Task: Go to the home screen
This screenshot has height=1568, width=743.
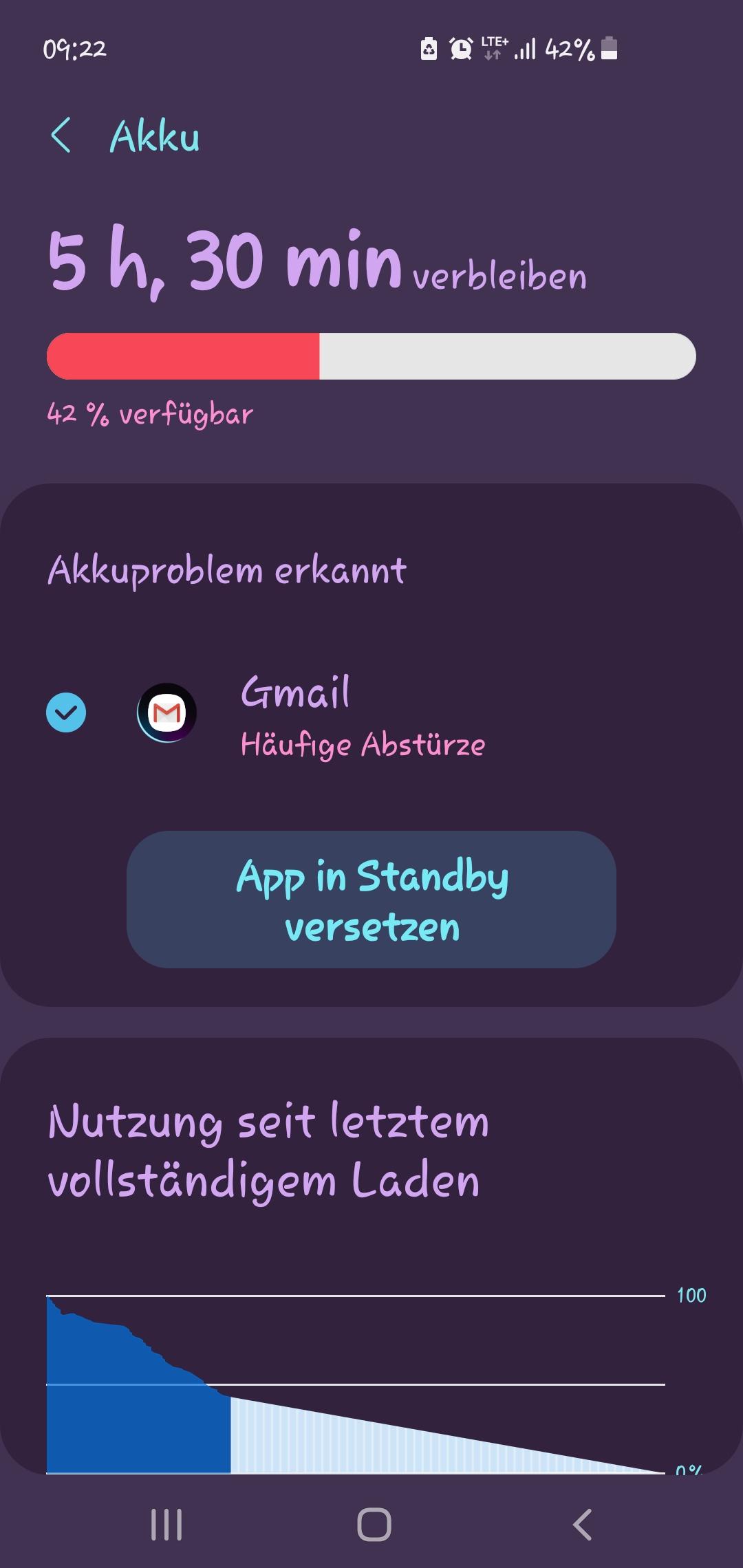Action: pos(374,1525)
